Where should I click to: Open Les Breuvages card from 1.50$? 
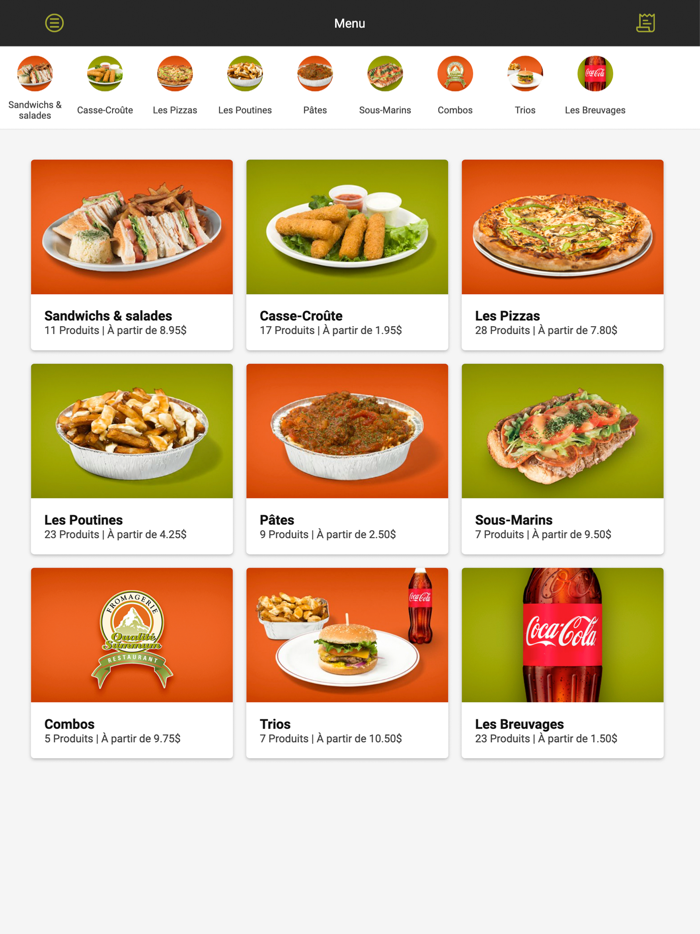(x=562, y=662)
